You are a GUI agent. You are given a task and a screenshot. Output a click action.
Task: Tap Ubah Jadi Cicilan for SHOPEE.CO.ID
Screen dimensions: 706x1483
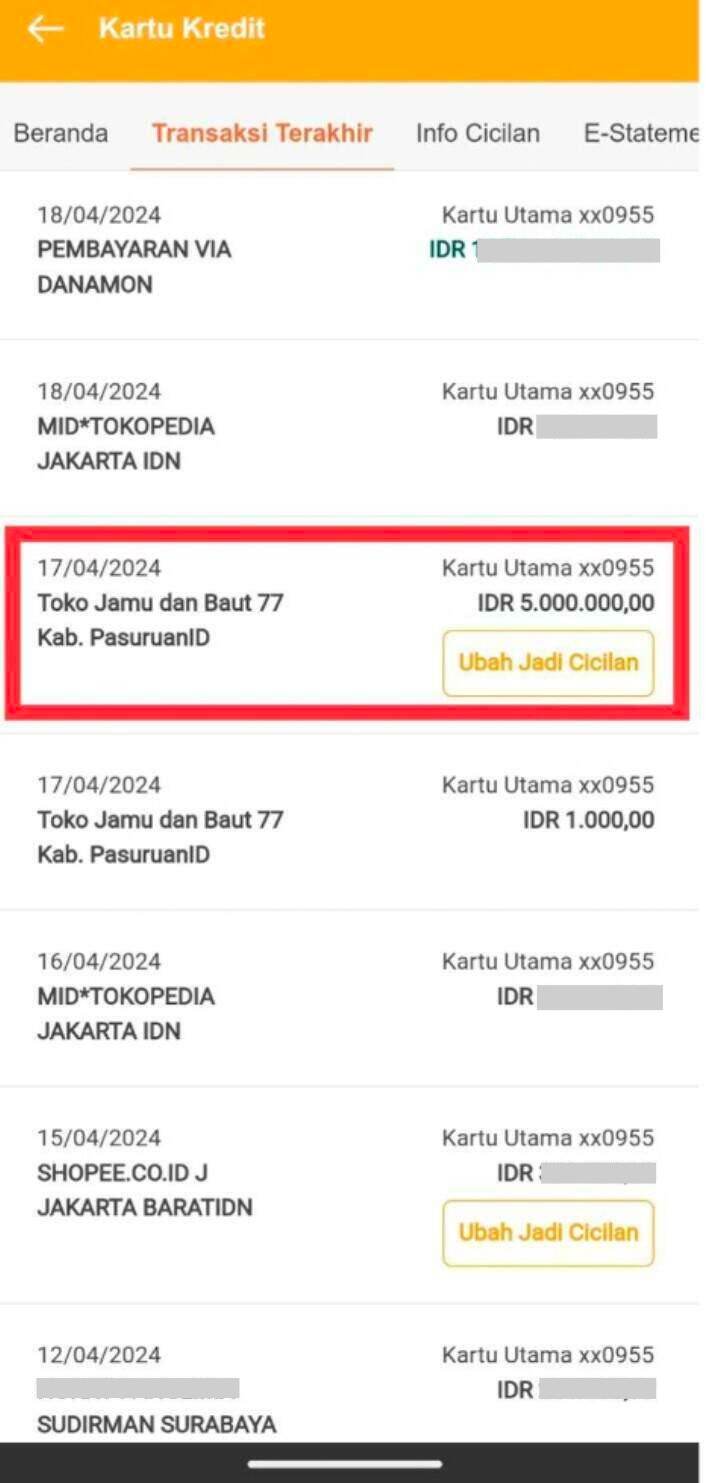point(548,1232)
